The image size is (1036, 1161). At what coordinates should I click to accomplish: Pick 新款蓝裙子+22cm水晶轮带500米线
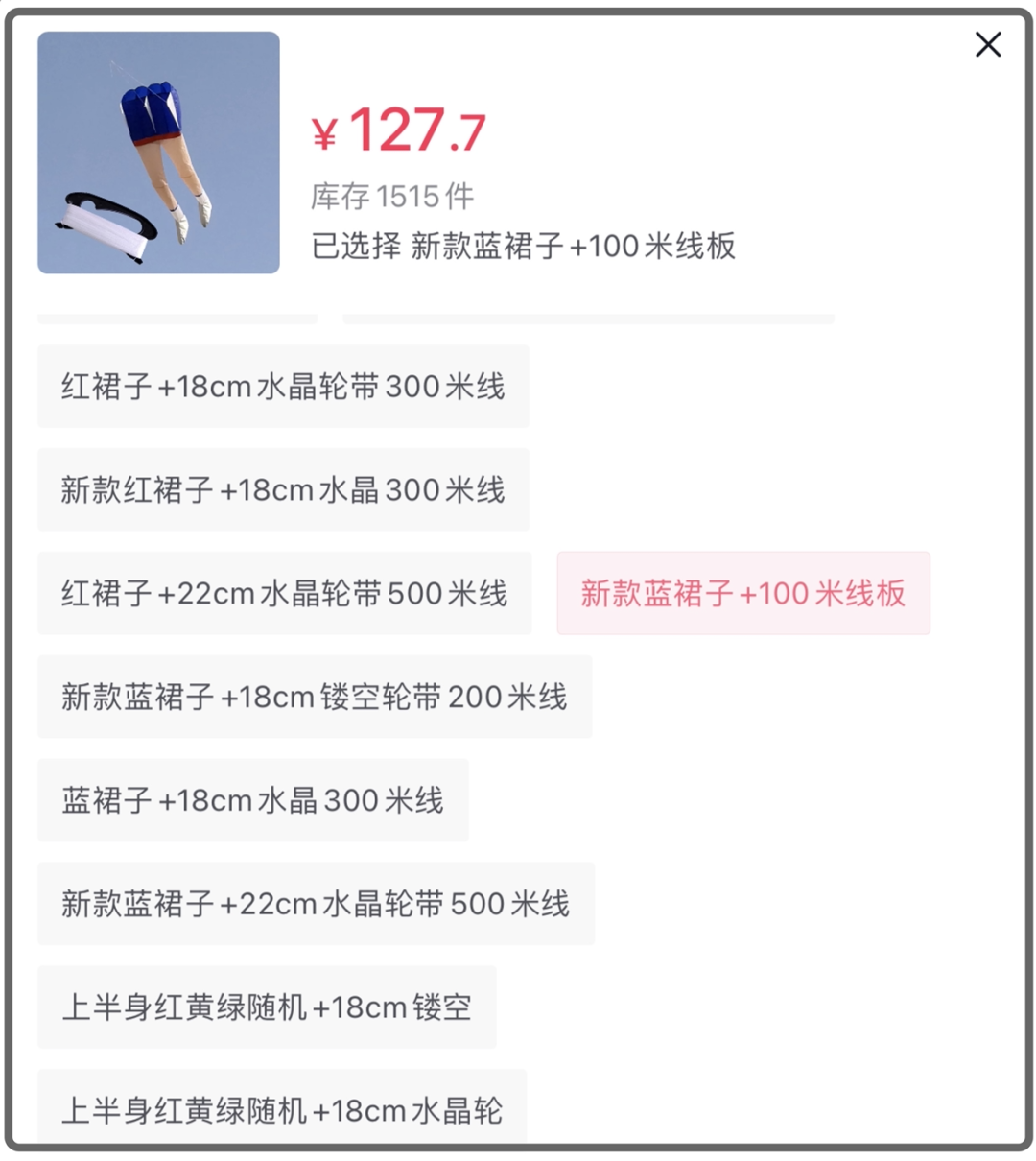pos(316,904)
